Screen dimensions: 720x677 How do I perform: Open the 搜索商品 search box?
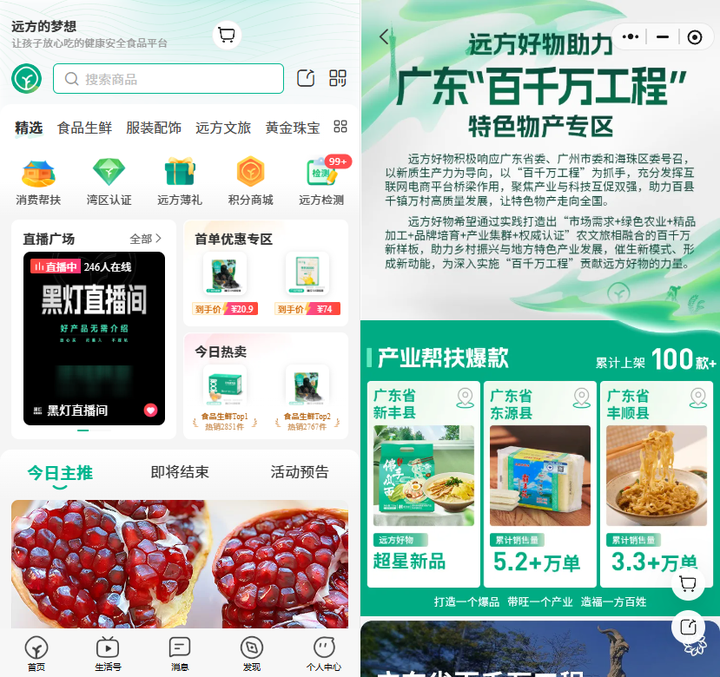point(168,79)
